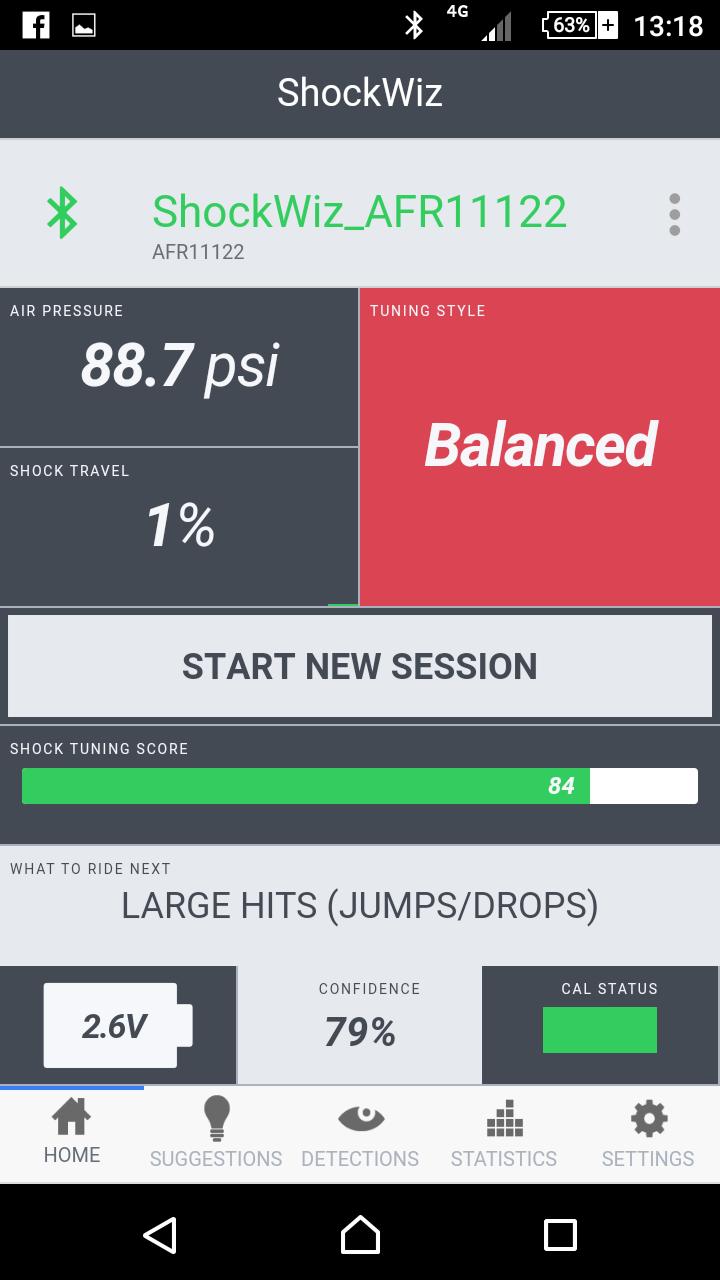Go back with the system back button
The width and height of the screenshot is (720, 1280).
160,1235
